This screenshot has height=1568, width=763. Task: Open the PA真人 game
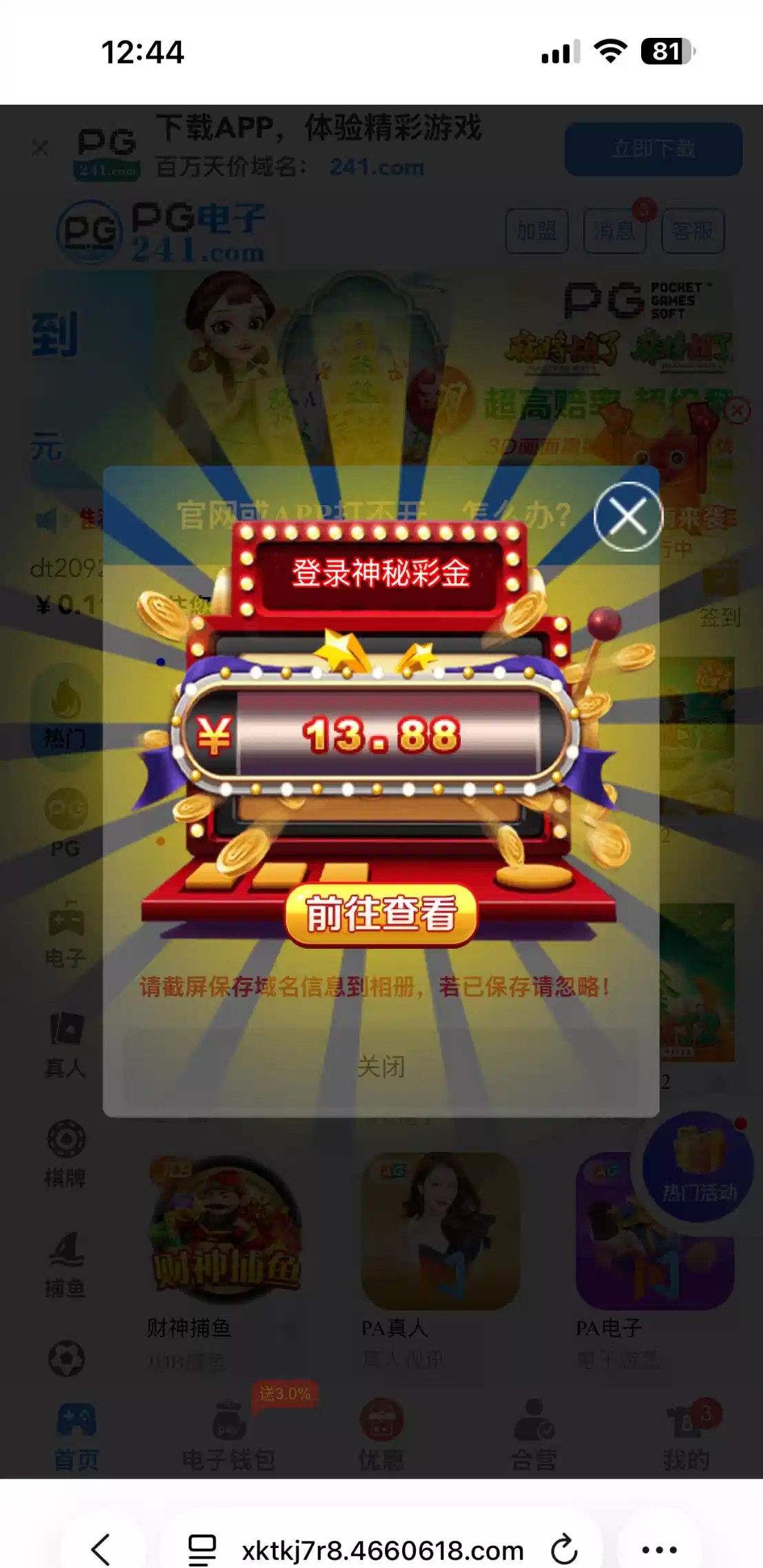pos(441,1233)
